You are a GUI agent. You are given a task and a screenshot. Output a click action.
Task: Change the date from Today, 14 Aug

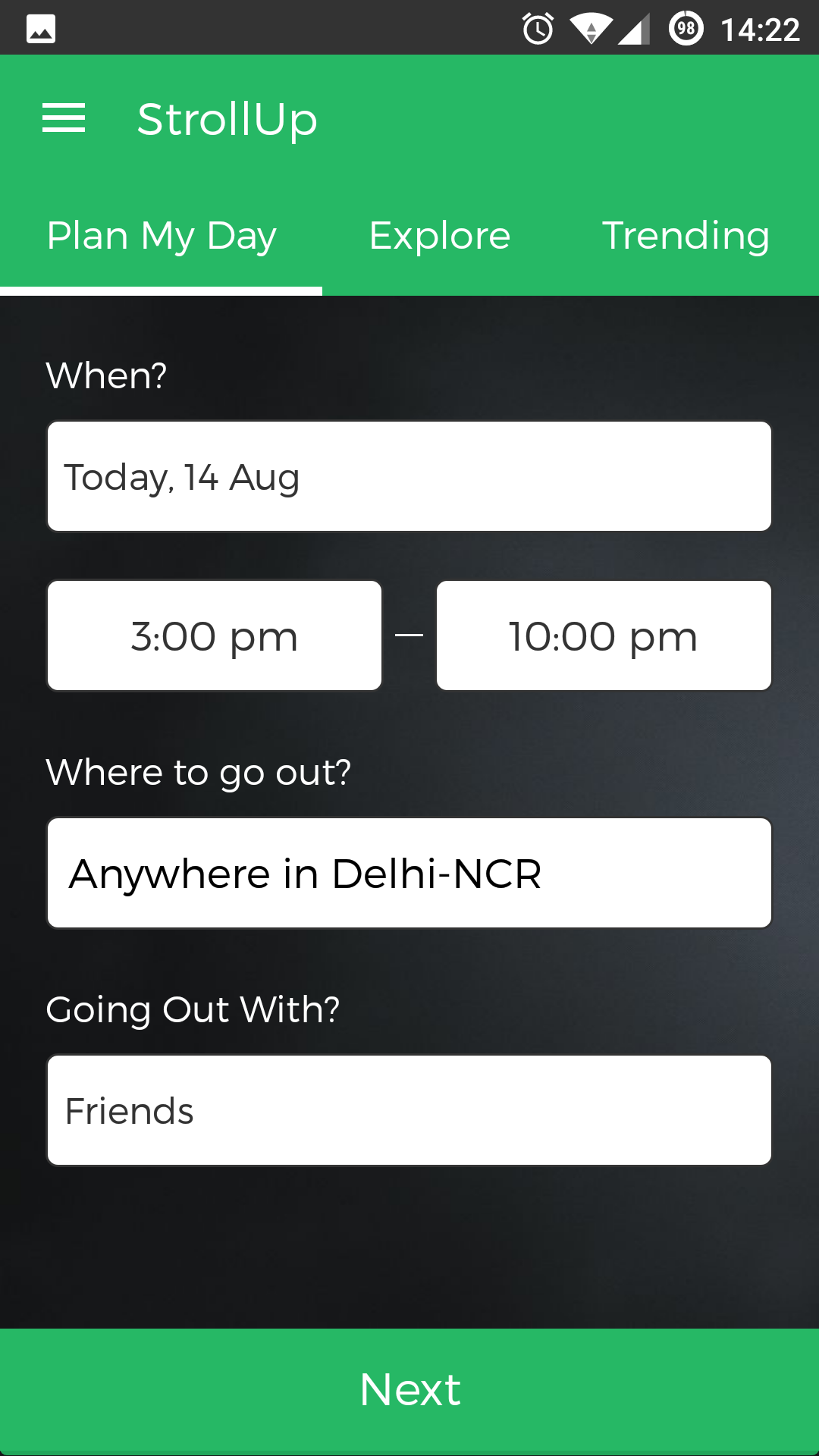(x=409, y=477)
